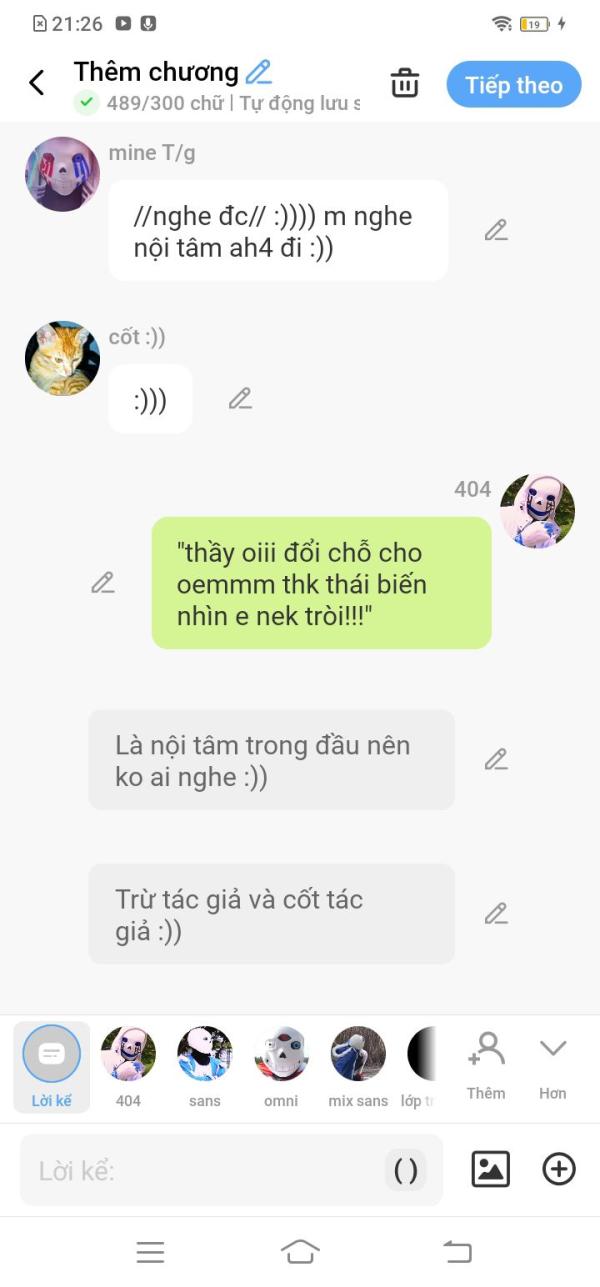Choose the sans character
The image size is (600, 1287).
[x=205, y=1067]
